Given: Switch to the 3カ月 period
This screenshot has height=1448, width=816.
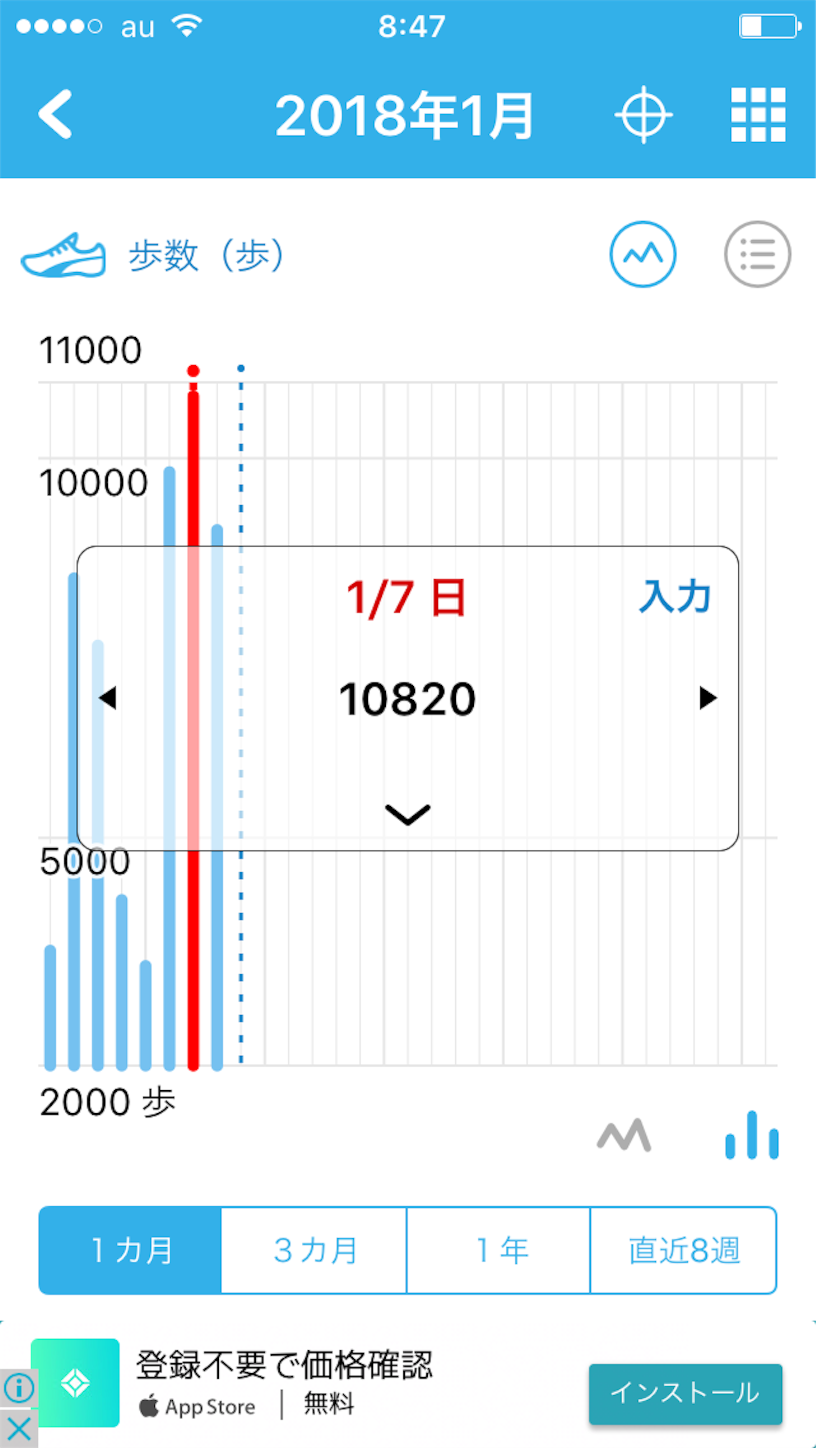Looking at the screenshot, I should (x=314, y=1250).
